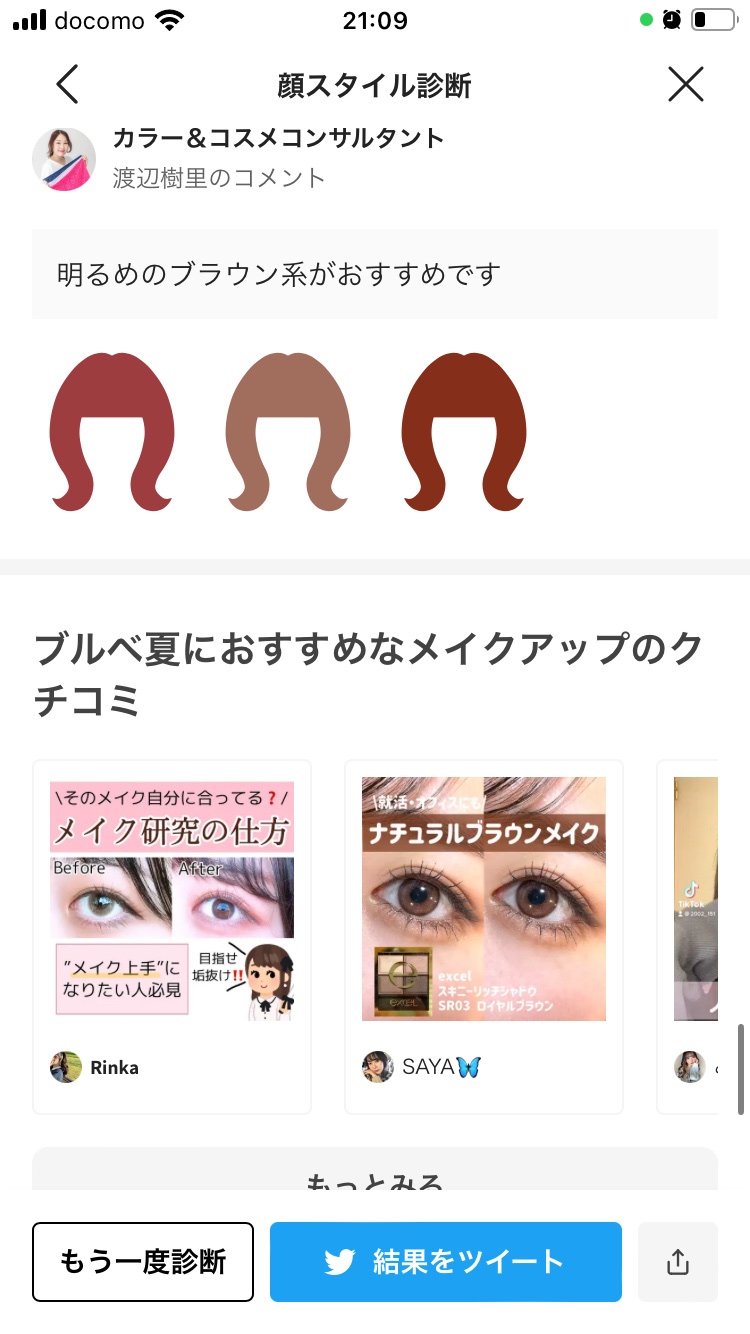Tweet the result with 結果をツイート

coord(445,1261)
